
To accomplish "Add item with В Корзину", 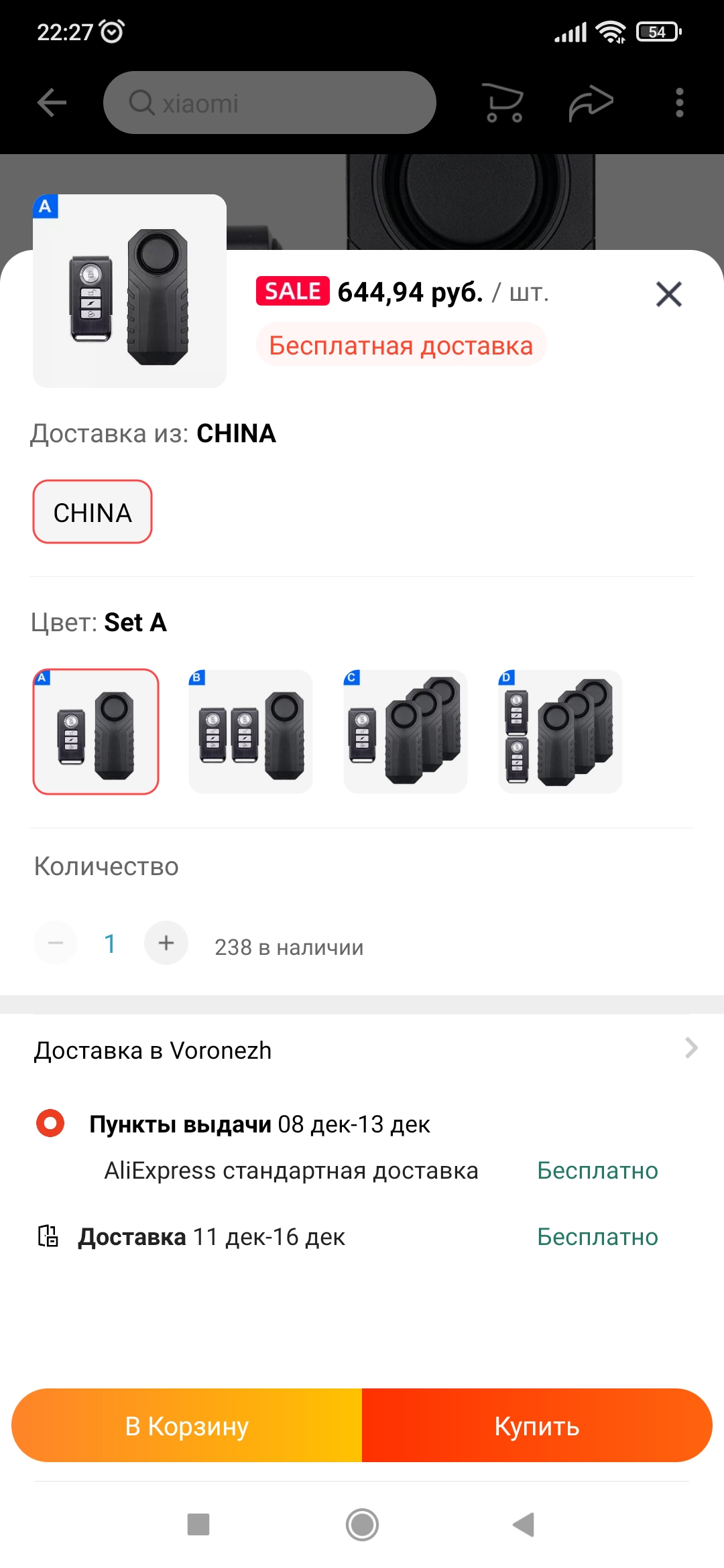I will click(187, 1425).
